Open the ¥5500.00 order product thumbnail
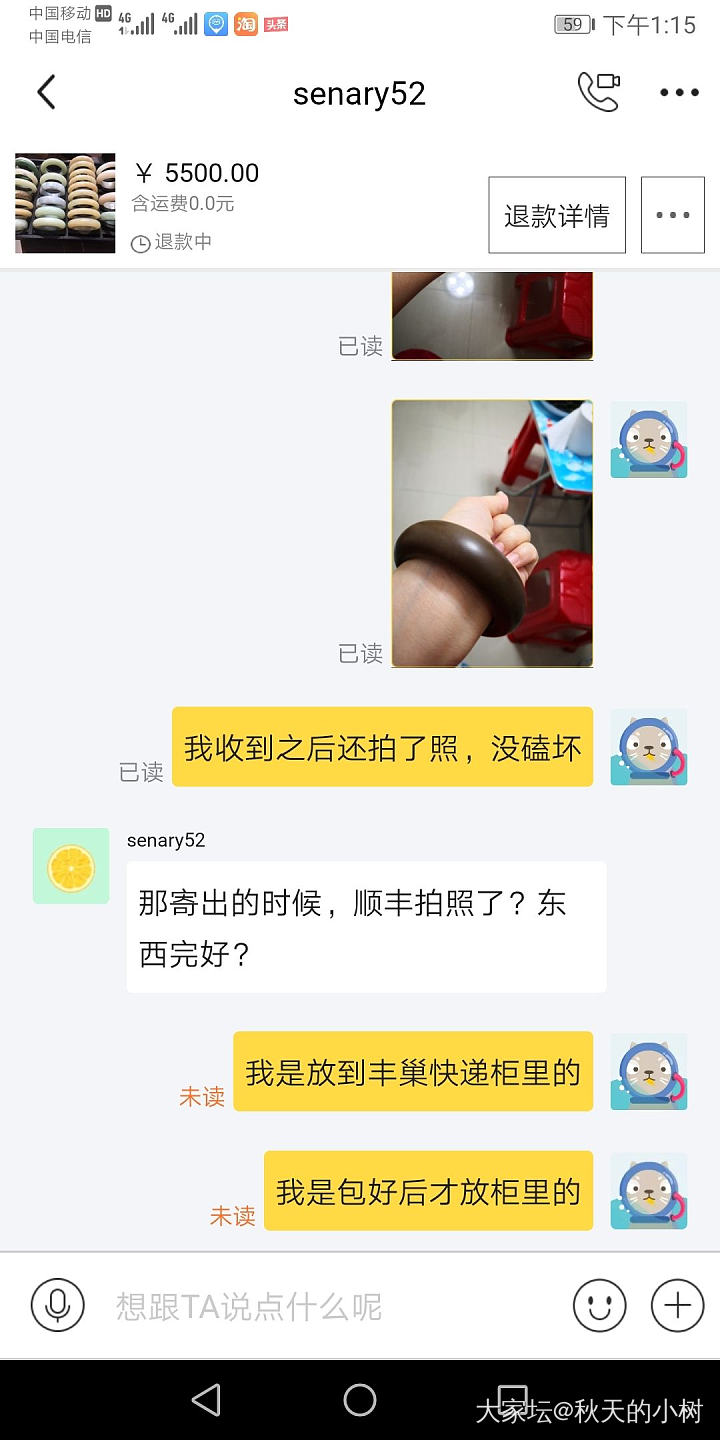Screen dimensions: 720x1440 click(65, 203)
